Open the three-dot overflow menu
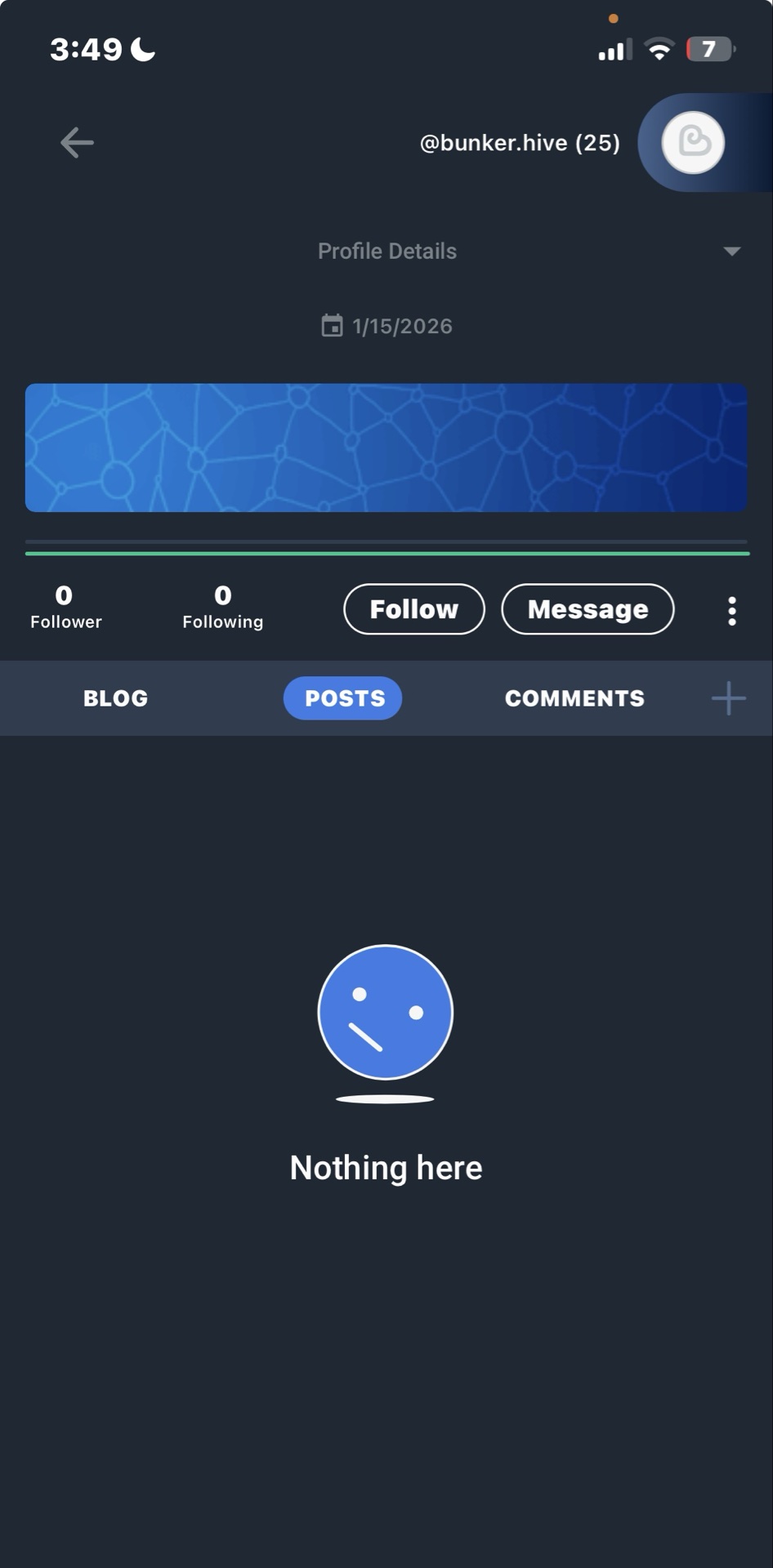The image size is (773, 1568). click(x=731, y=609)
